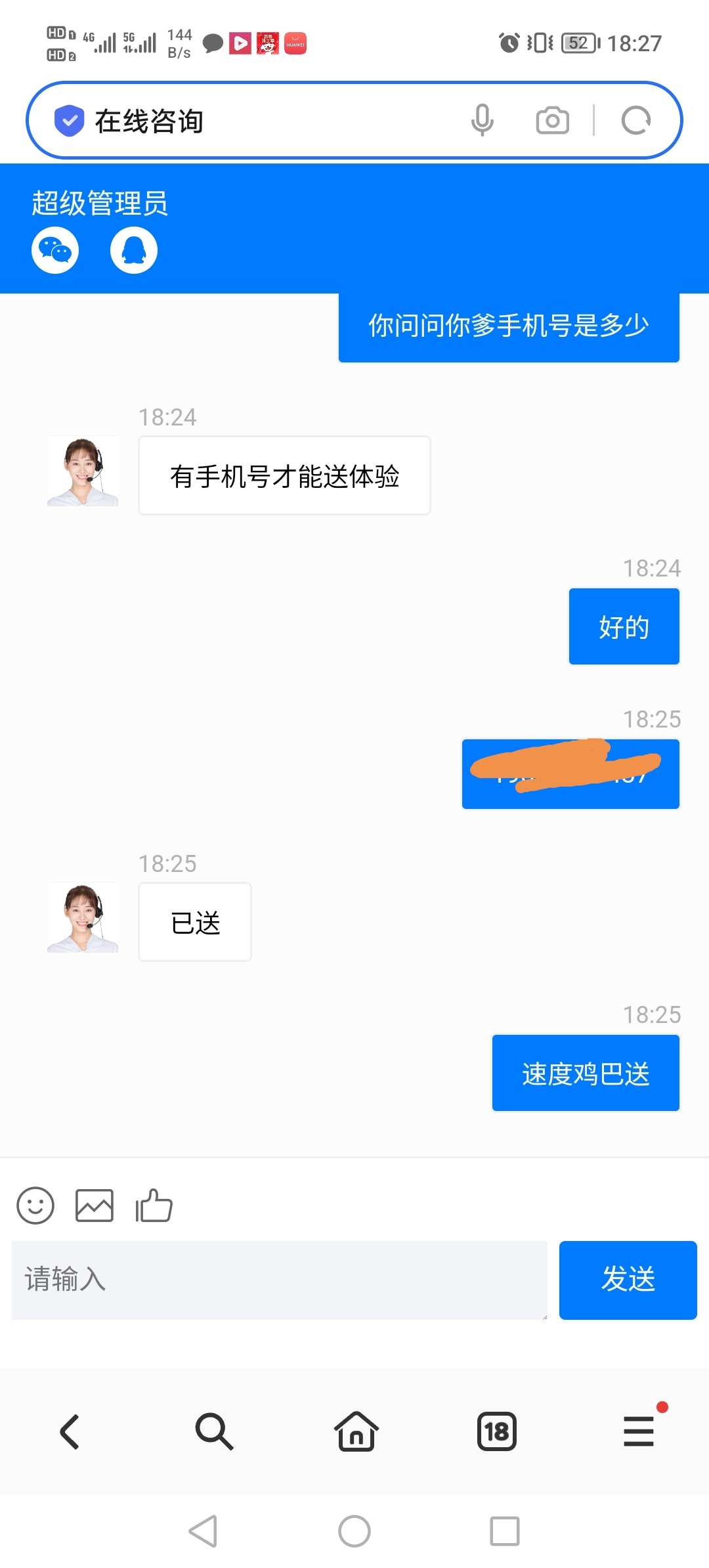Open browser search from bottom toolbar
The image size is (709, 1568).
[x=213, y=1431]
